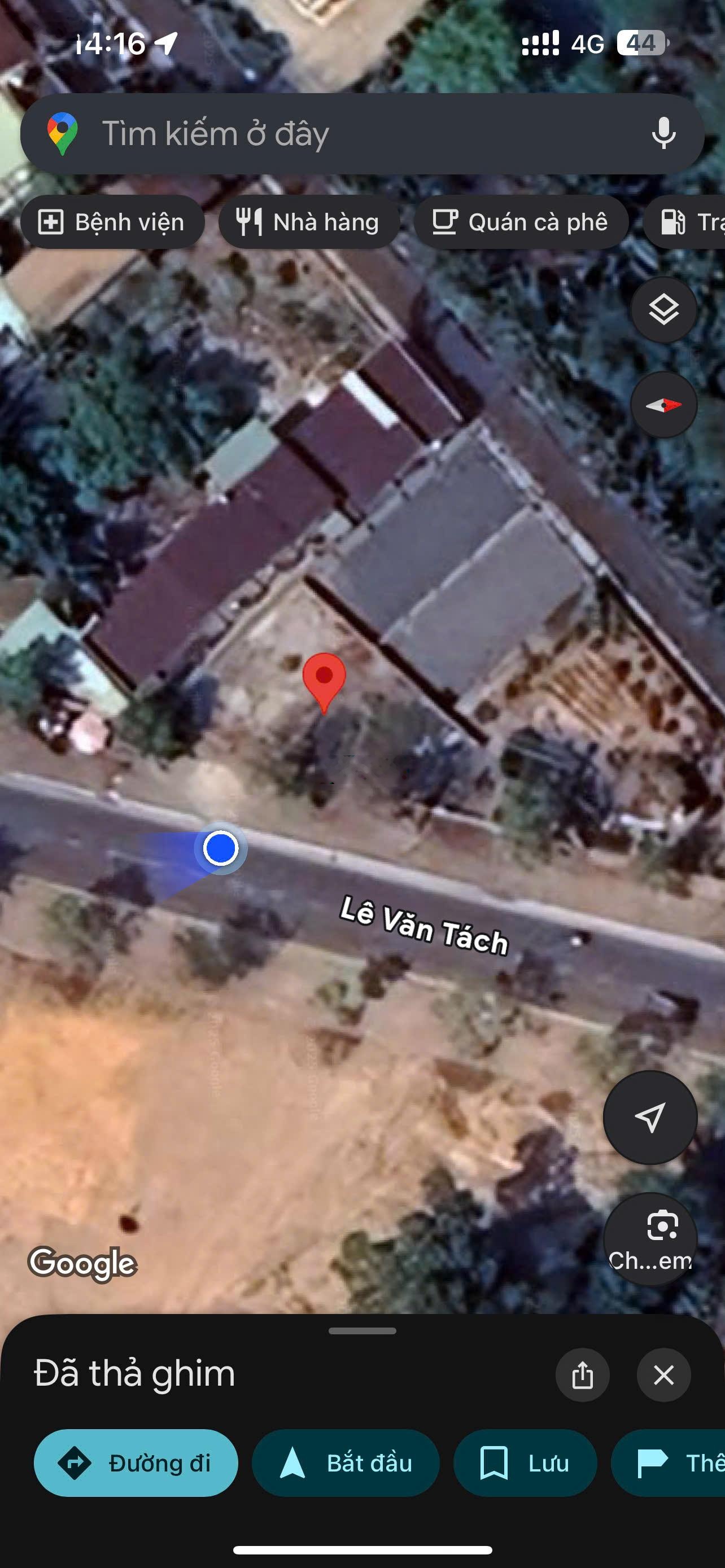Reset map orientation with the compass
This screenshot has height=1568, width=725.
[663, 405]
